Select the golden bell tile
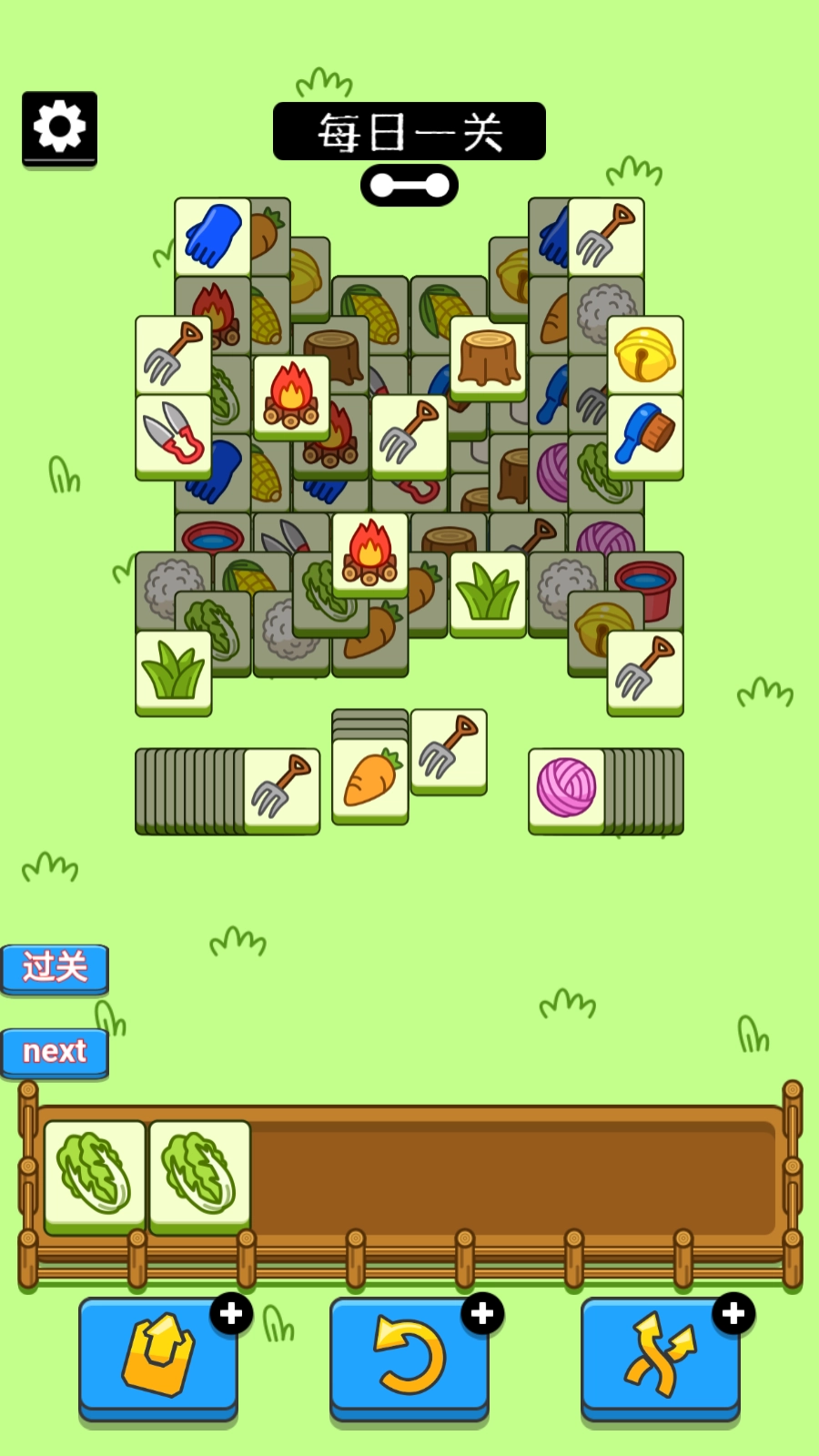This screenshot has width=819, height=1456. [x=644, y=354]
